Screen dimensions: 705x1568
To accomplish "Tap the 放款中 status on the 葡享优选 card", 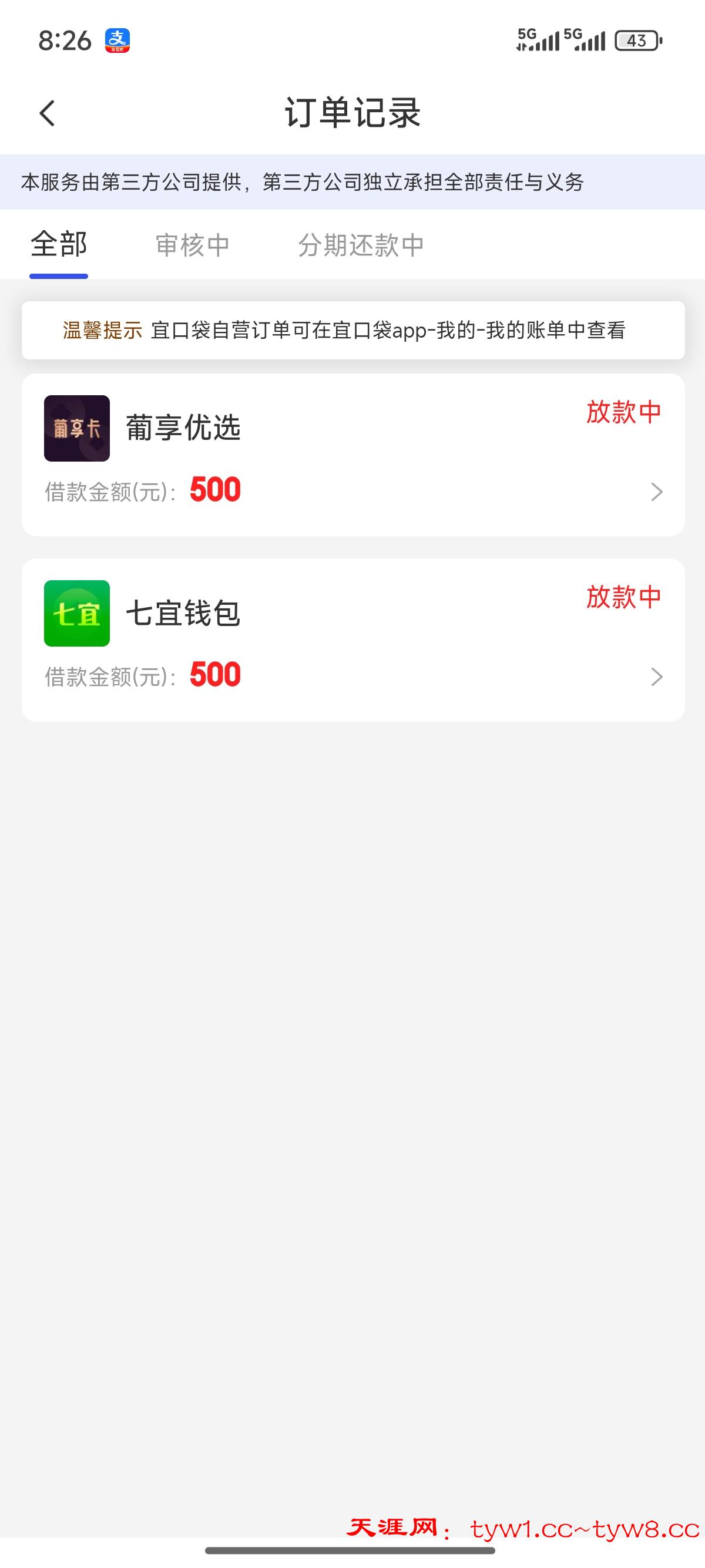I will (625, 413).
